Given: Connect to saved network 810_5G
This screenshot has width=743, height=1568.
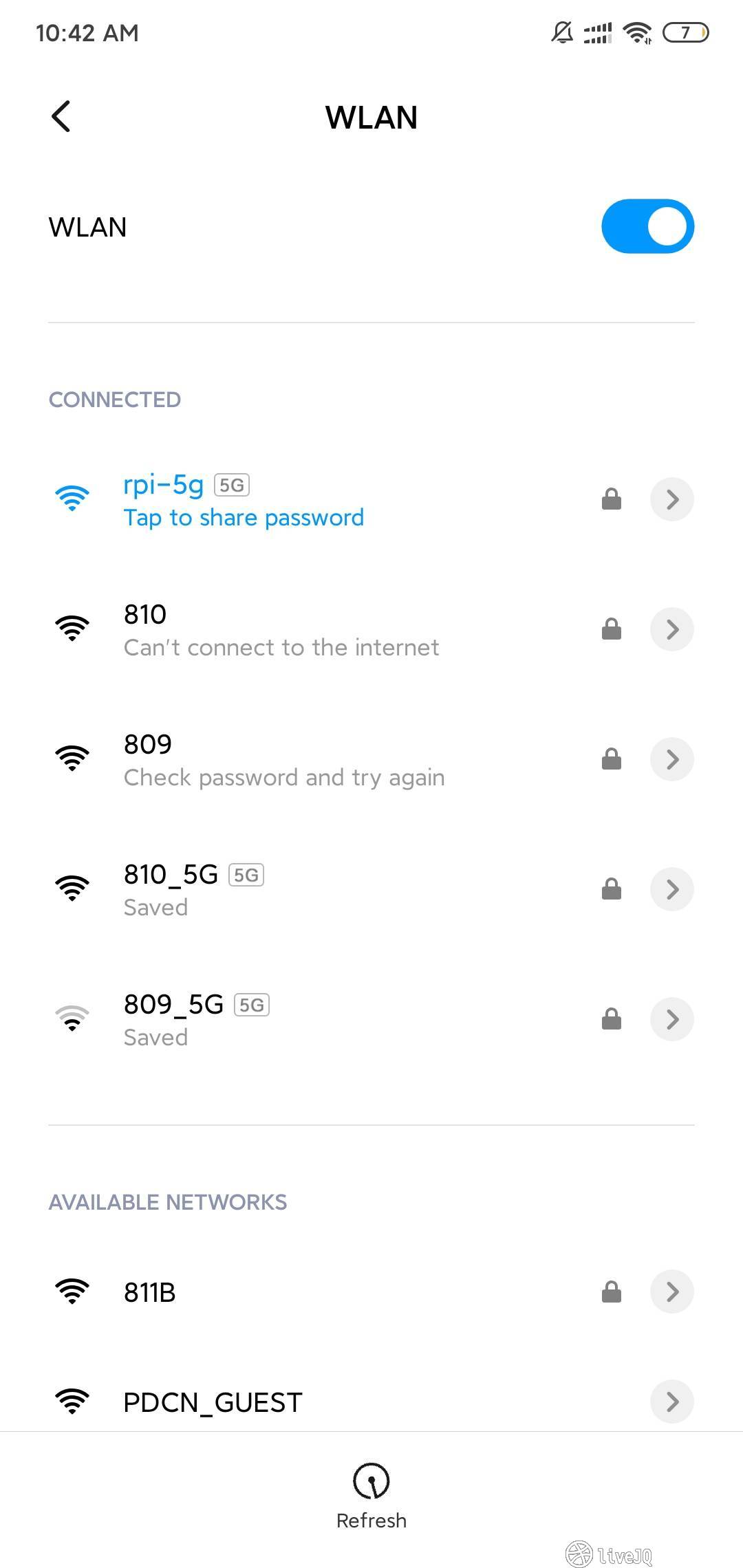Looking at the screenshot, I should (194, 889).
